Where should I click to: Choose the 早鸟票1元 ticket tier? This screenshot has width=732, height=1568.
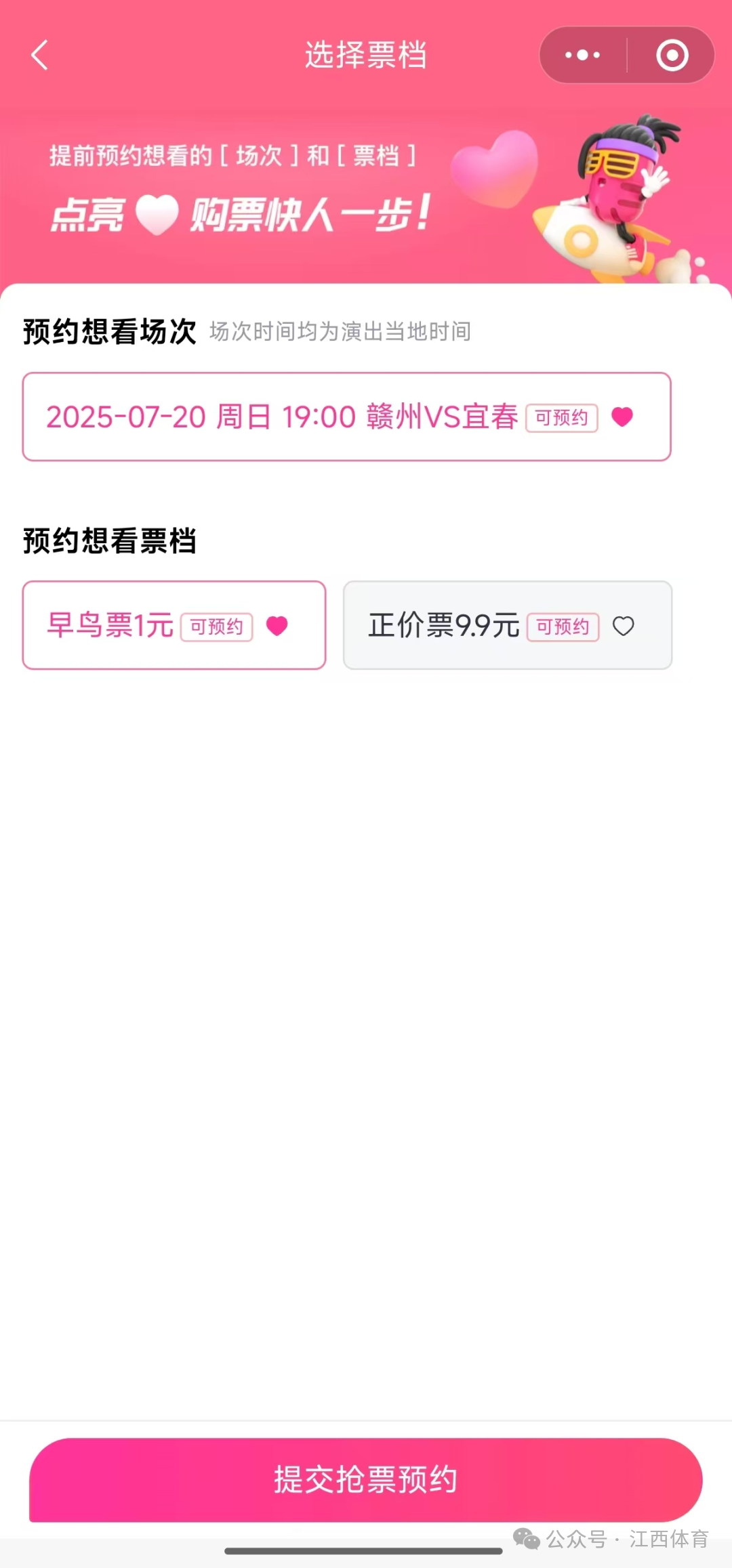[174, 625]
